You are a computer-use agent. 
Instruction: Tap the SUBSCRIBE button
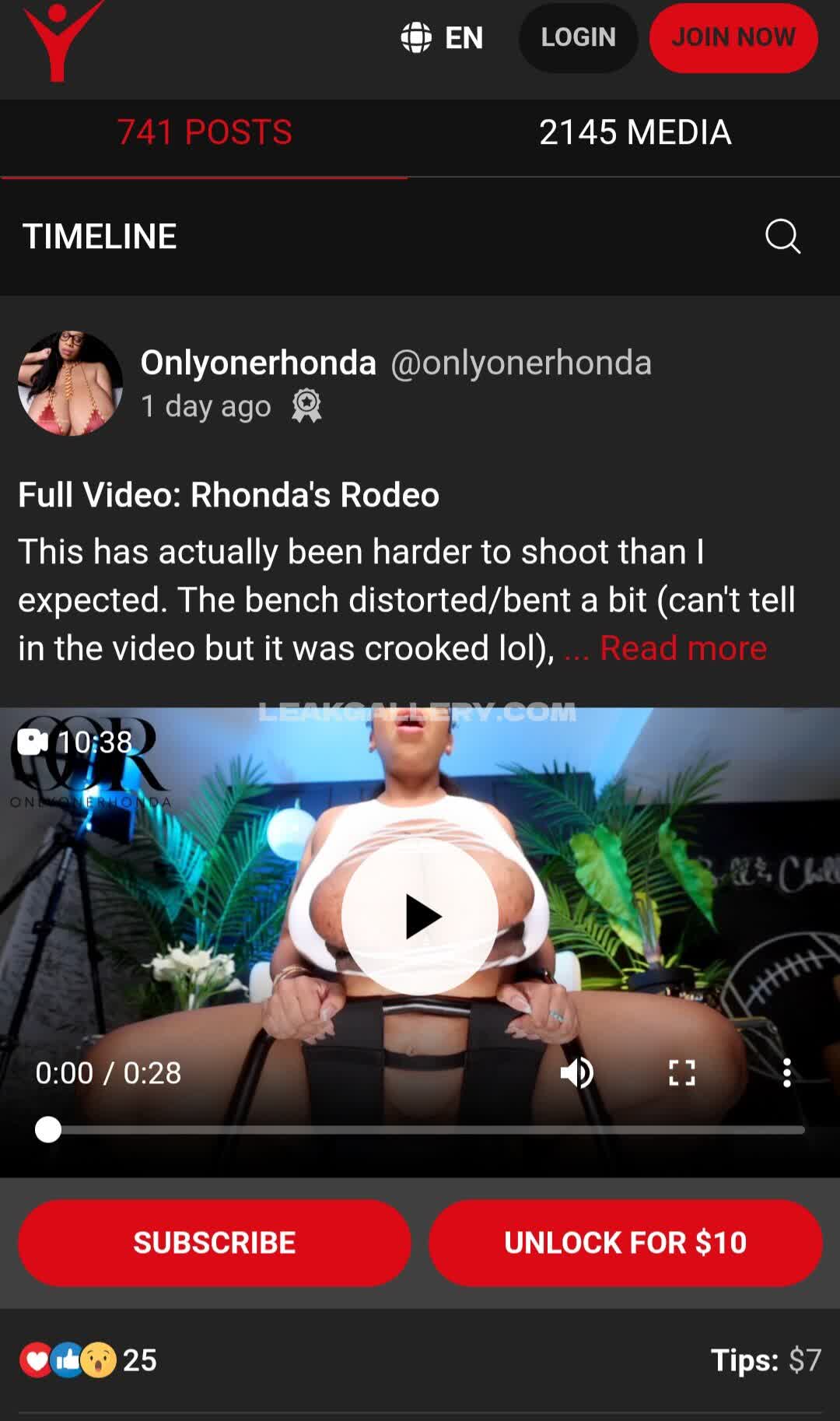tap(215, 1243)
